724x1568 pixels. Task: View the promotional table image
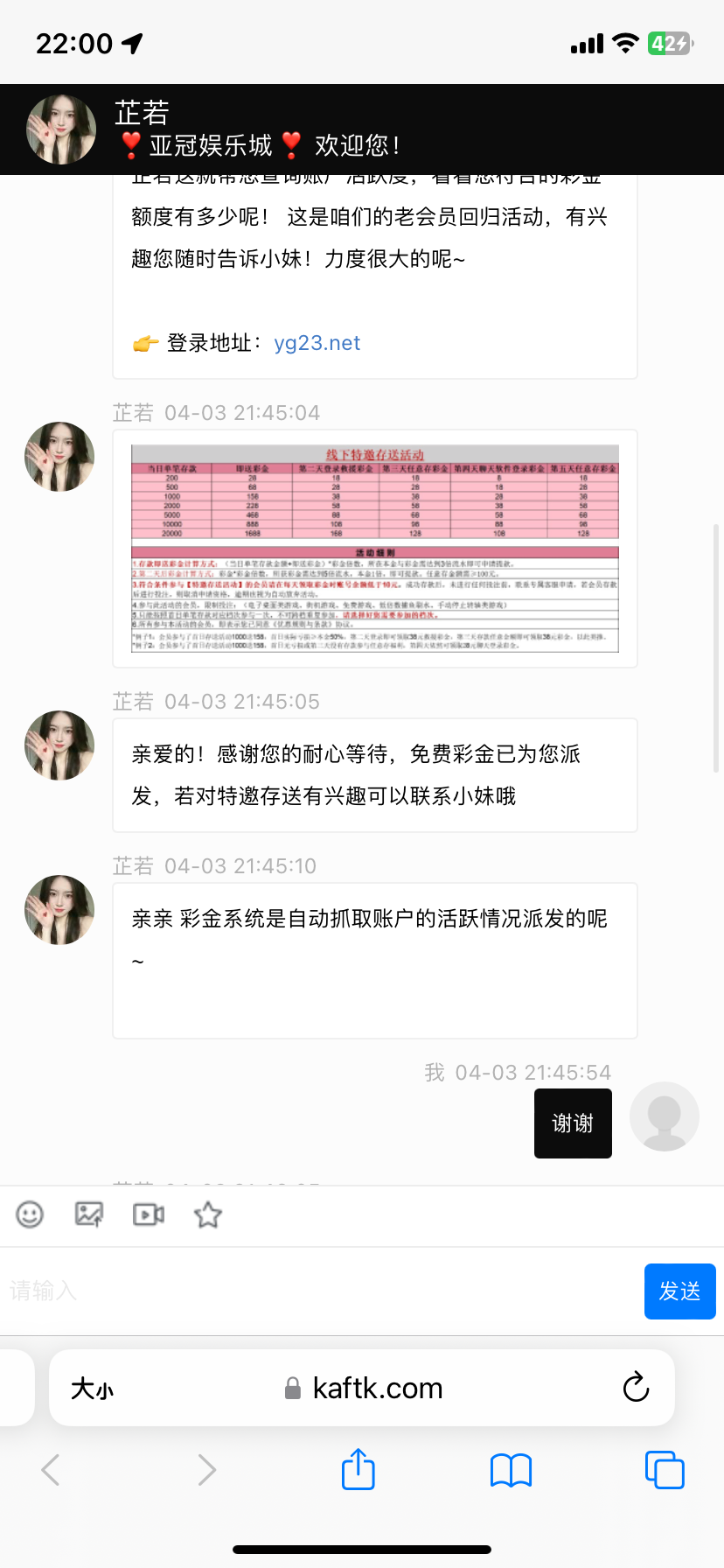coord(374,549)
